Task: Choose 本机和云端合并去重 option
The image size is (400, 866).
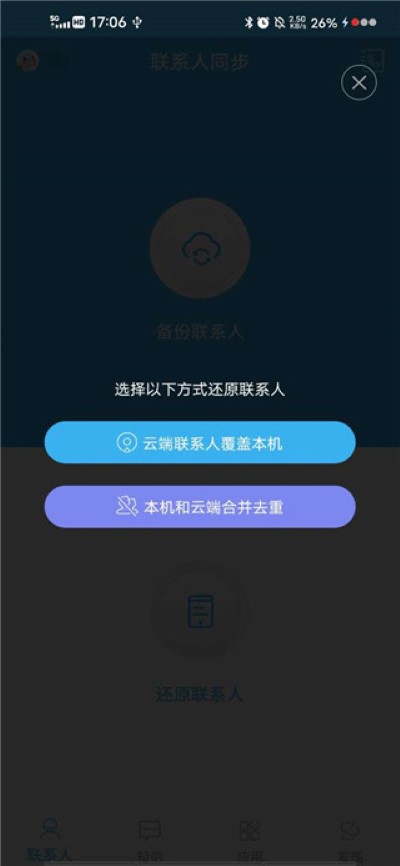Action: point(200,507)
